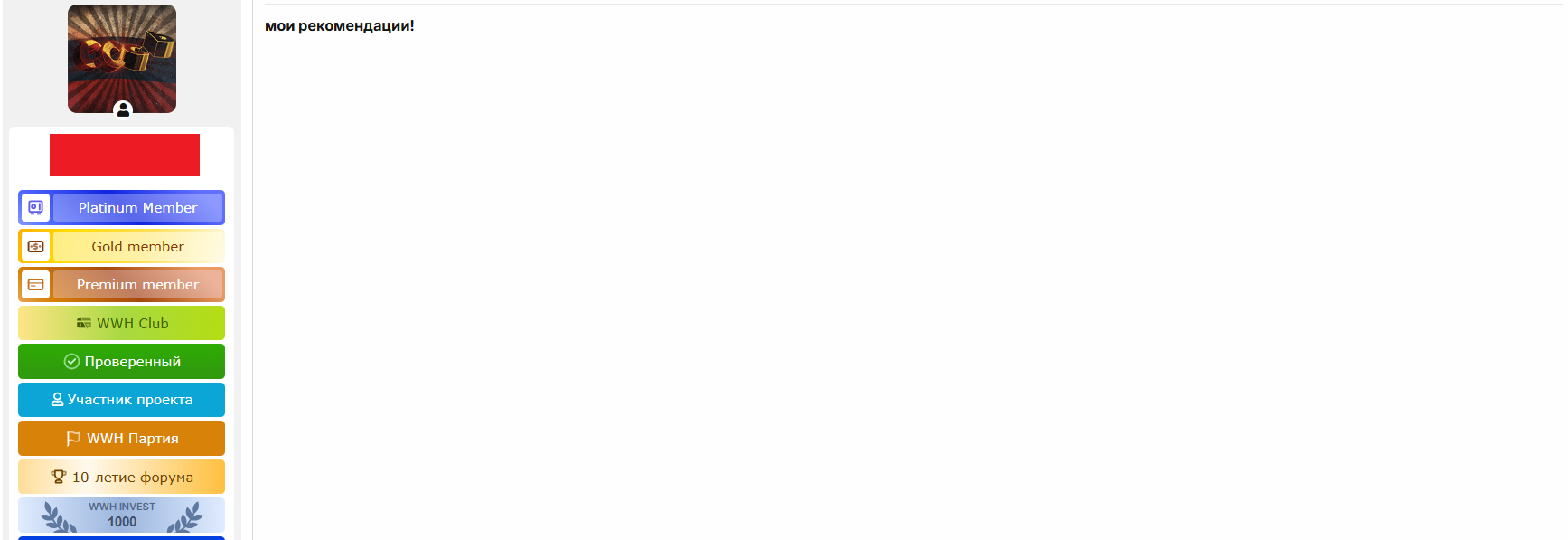The width and height of the screenshot is (1568, 540).
Task: Open the Участник проекта badge
Action: (x=122, y=400)
